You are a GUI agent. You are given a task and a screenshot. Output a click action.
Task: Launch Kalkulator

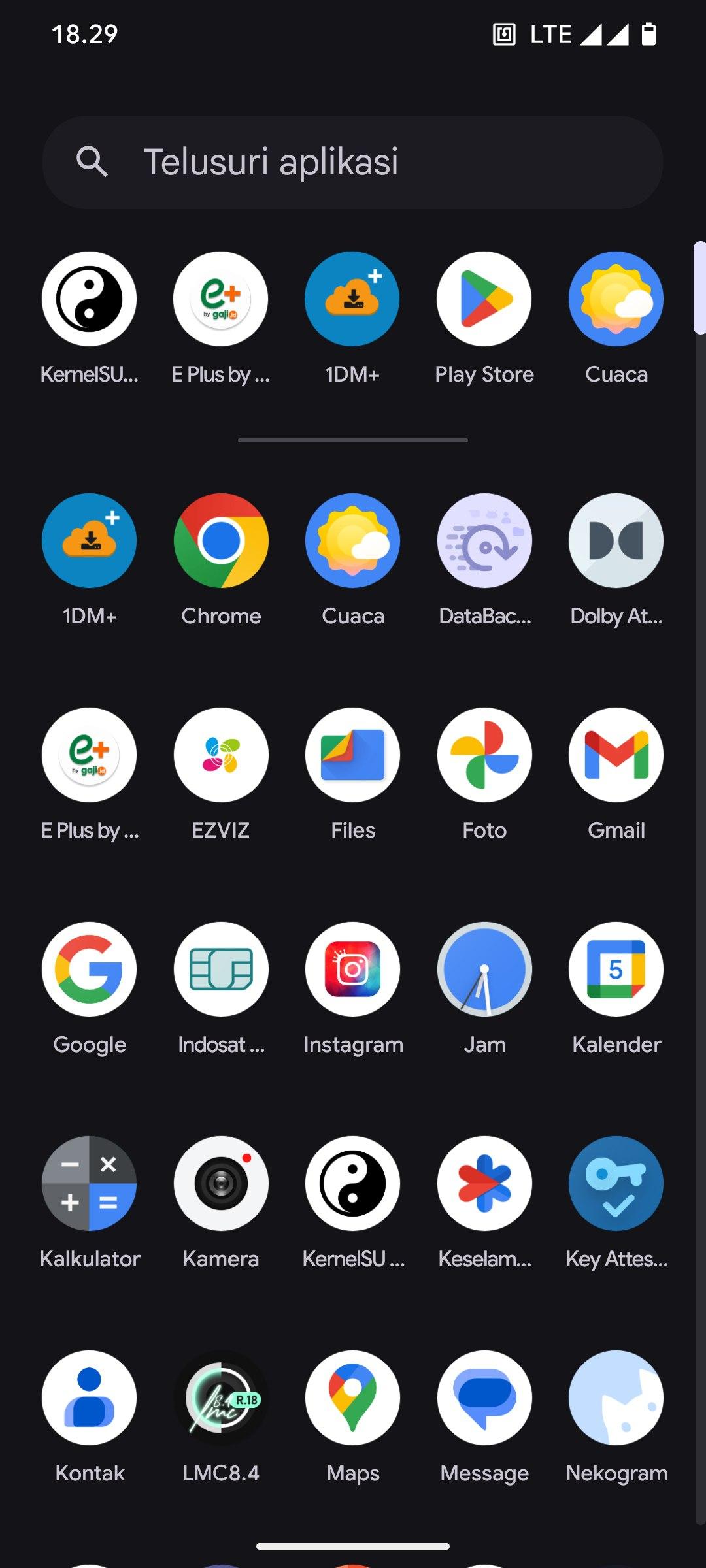pyautogui.click(x=90, y=1184)
